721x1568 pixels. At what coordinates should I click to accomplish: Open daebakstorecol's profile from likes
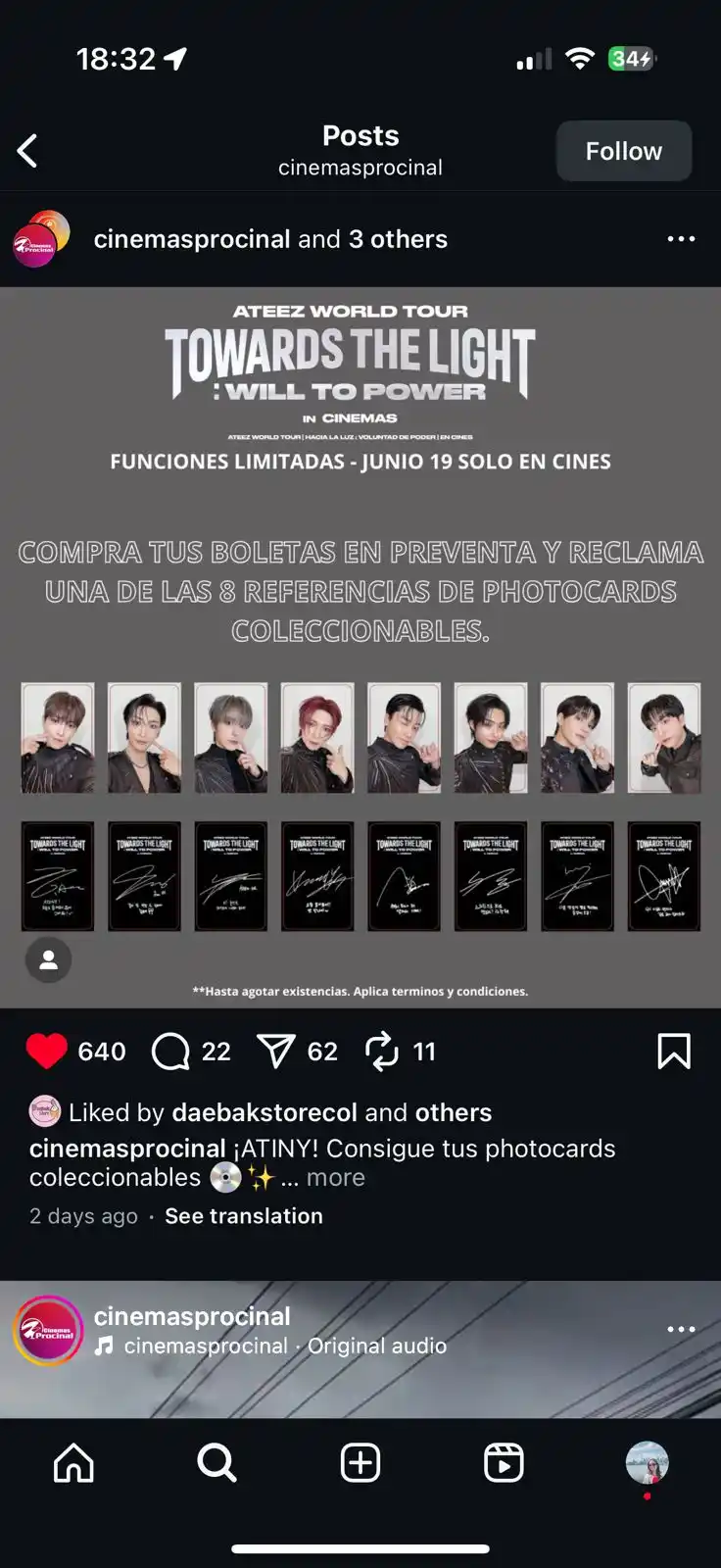(x=264, y=1112)
